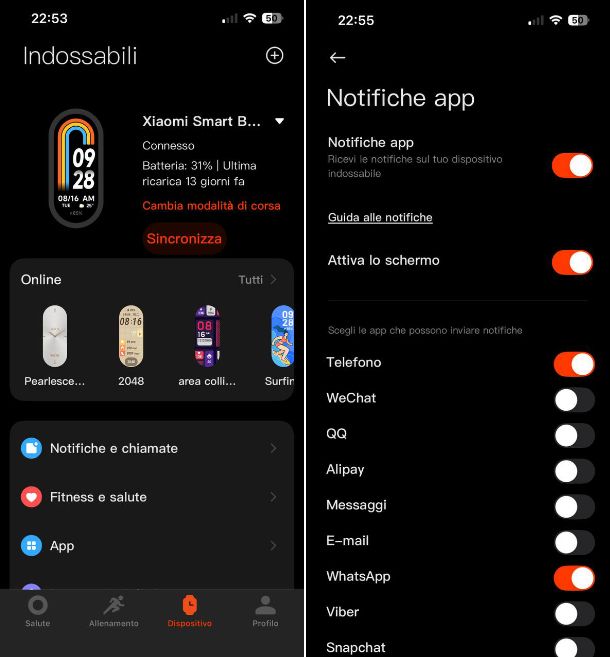Viewport: 610px width, 657px height.
Task: Open Guida alle notifiche link
Action: (x=380, y=217)
